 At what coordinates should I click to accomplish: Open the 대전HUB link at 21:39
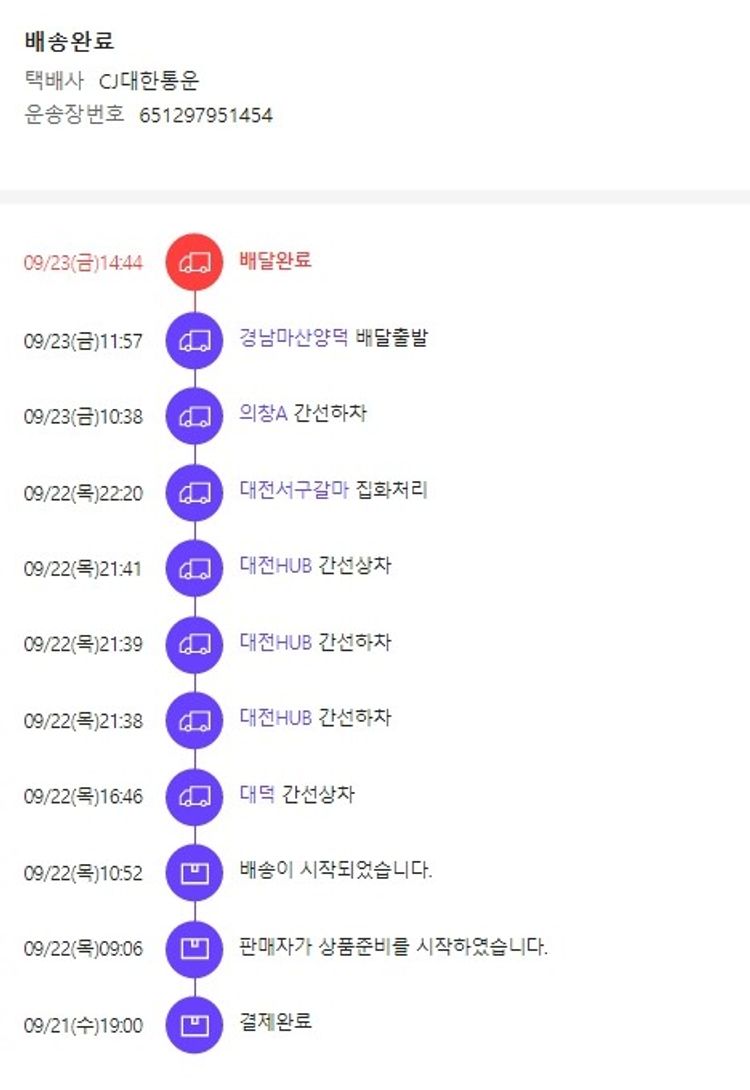click(275, 642)
